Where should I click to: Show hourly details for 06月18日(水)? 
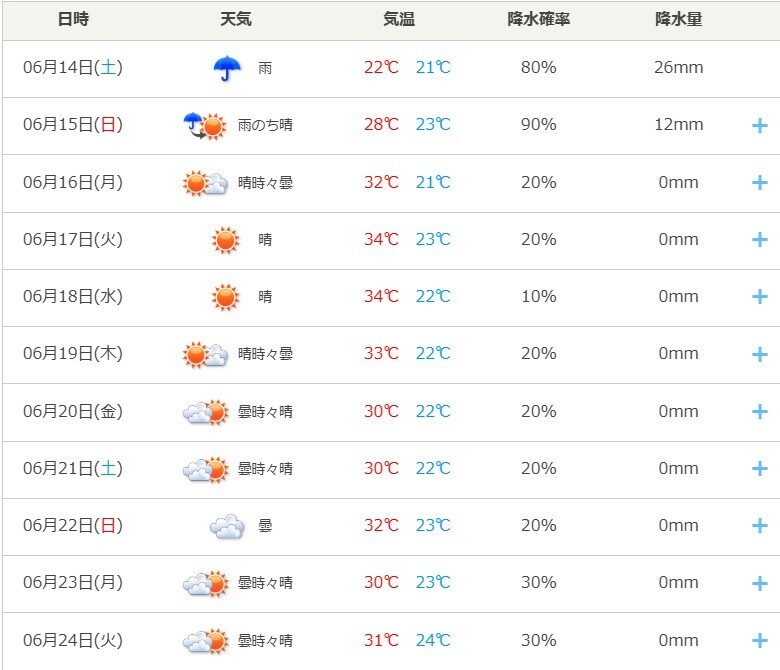tap(759, 297)
